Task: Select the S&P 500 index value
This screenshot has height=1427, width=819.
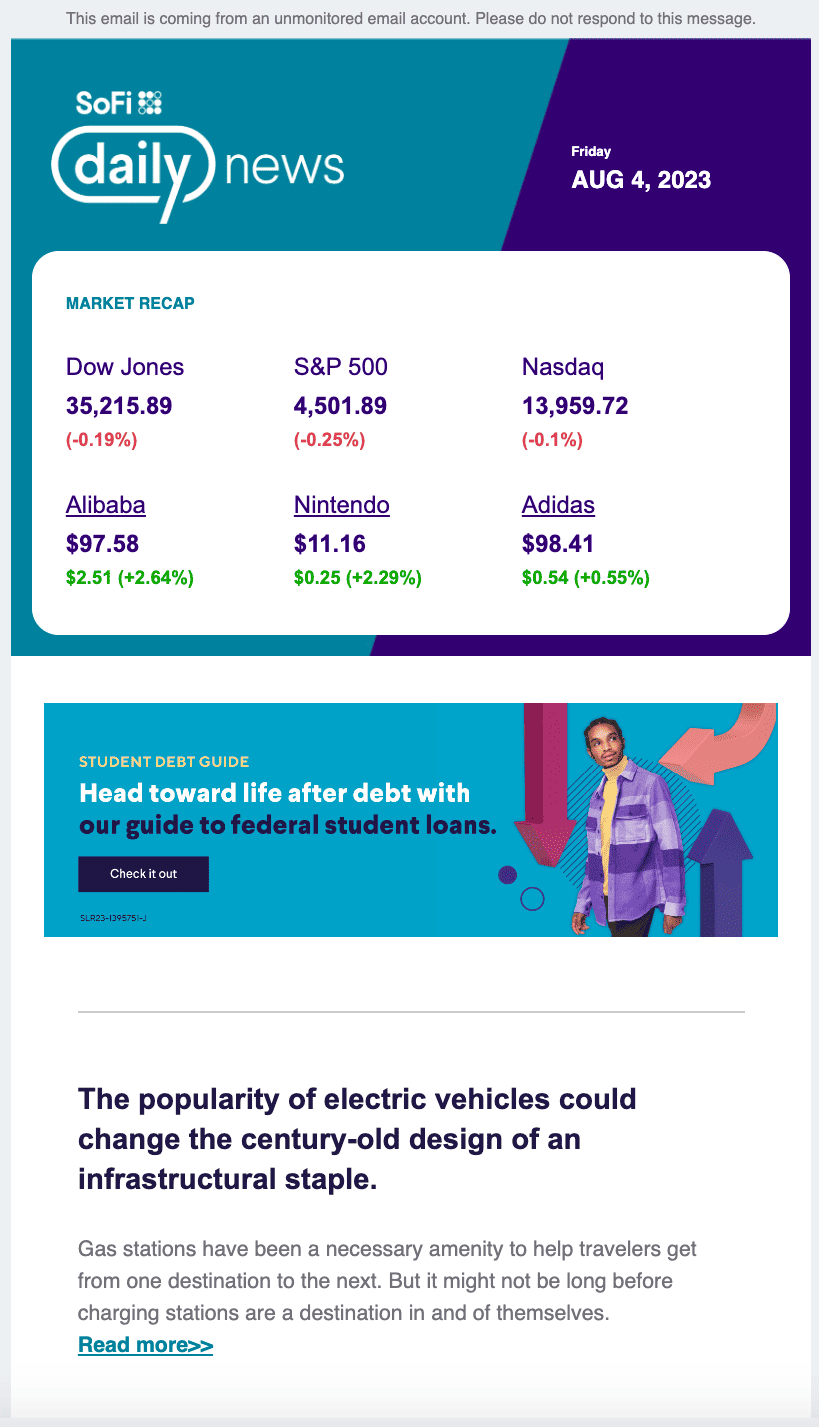Action: [x=340, y=406]
